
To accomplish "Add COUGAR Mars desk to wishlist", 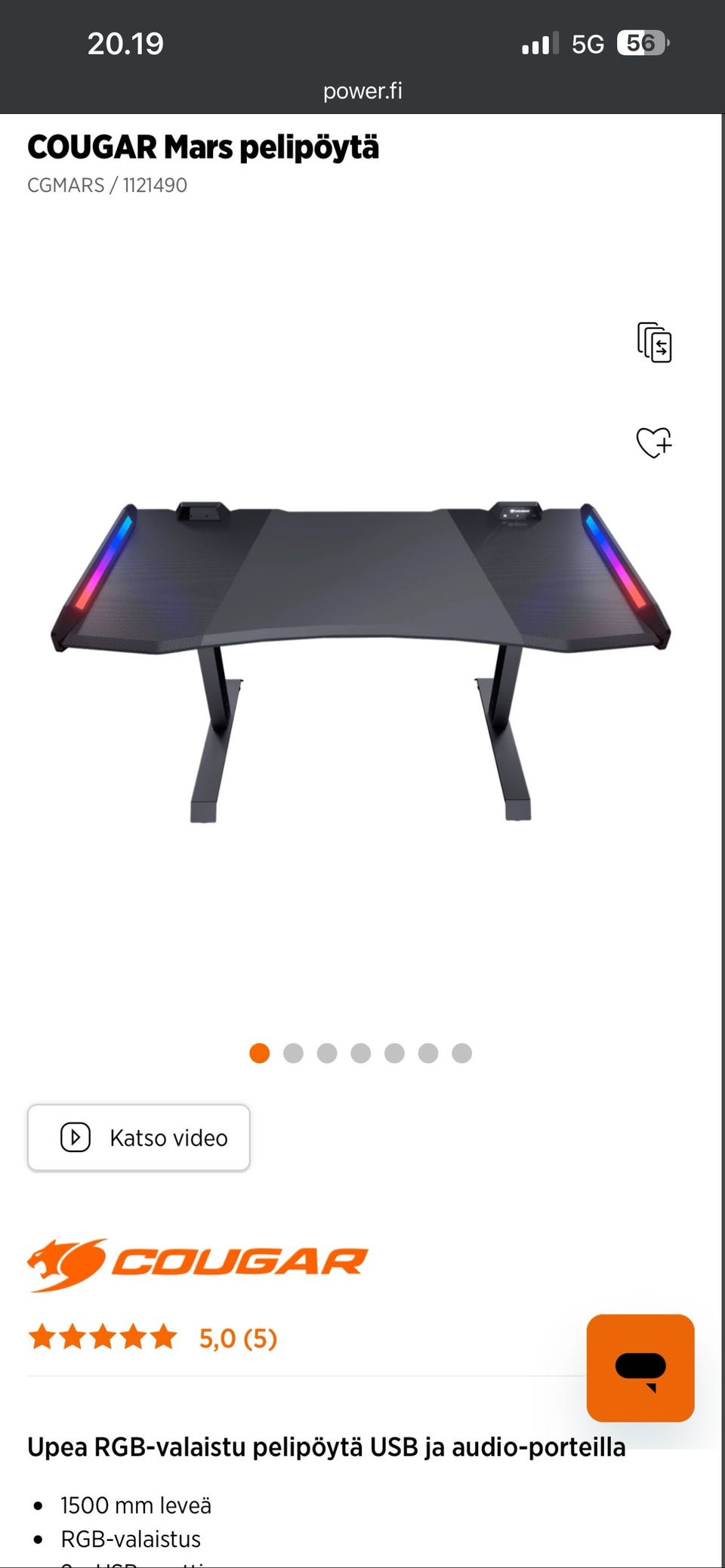I will [x=654, y=442].
